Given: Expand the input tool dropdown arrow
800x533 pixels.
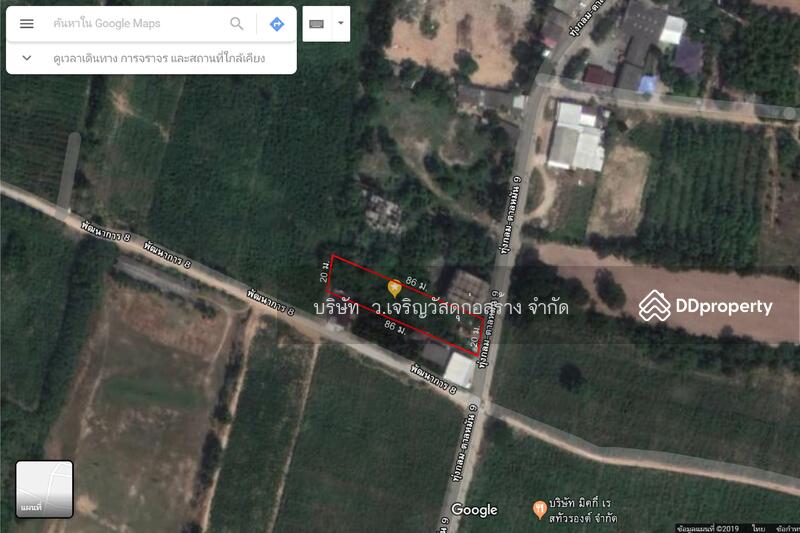Looking at the screenshot, I should pos(340,23).
